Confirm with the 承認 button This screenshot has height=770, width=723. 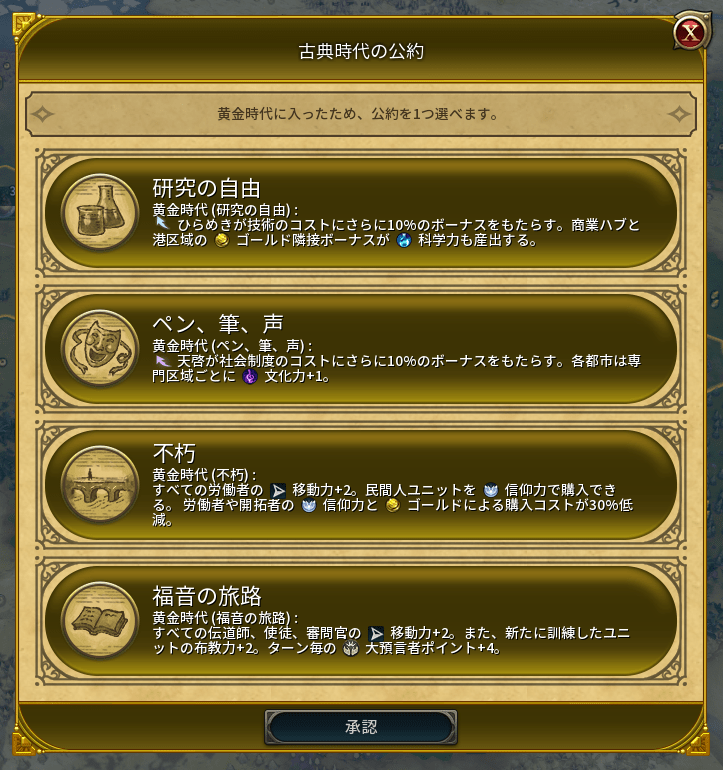coord(361,727)
